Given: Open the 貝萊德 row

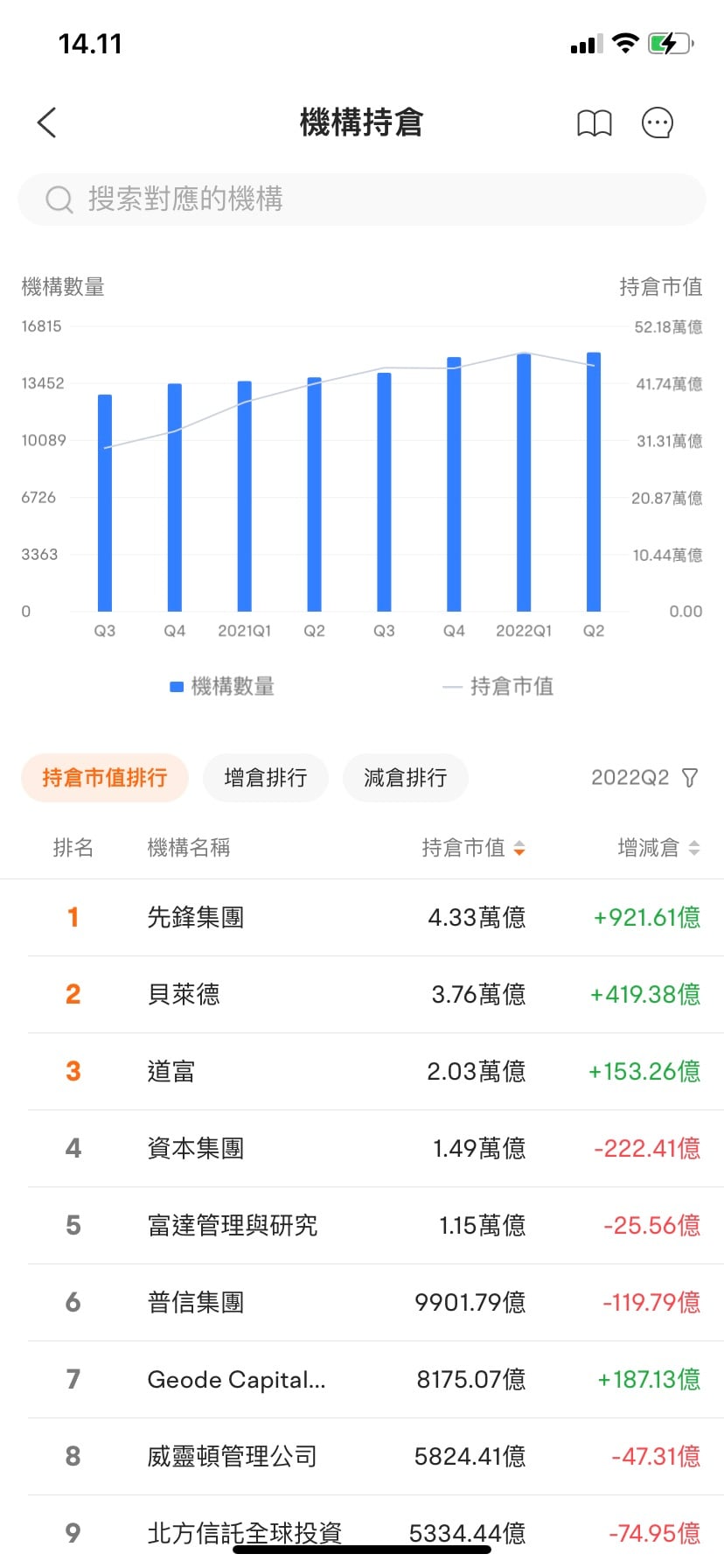Looking at the screenshot, I should 362,994.
